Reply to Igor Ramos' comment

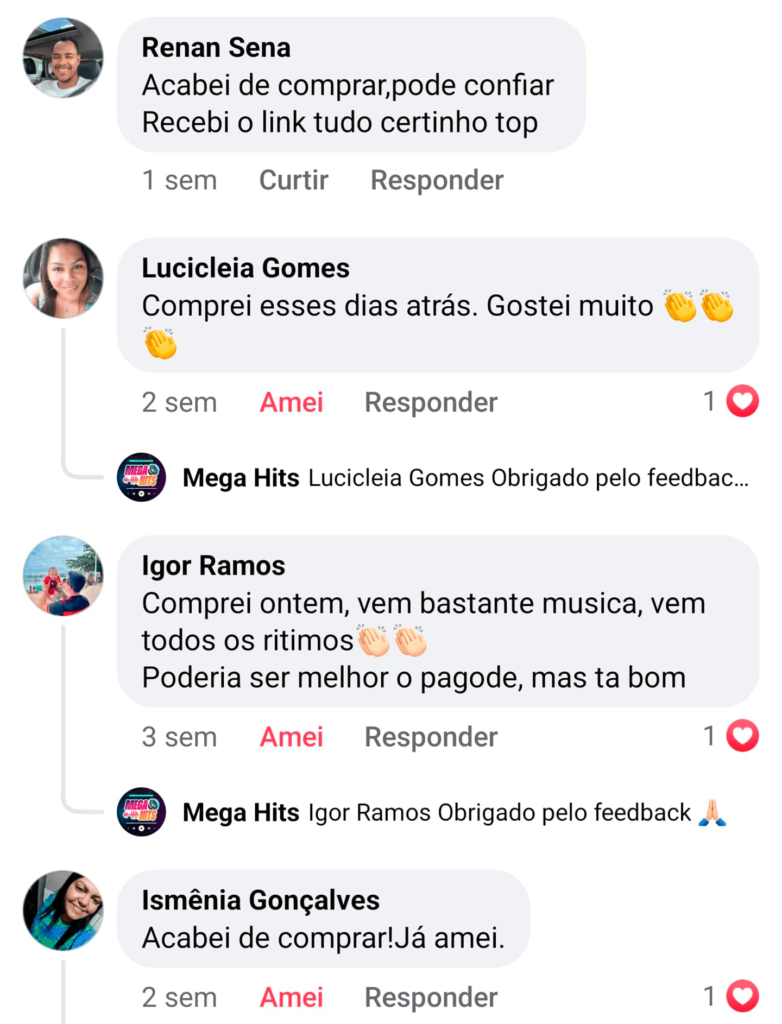point(430,737)
